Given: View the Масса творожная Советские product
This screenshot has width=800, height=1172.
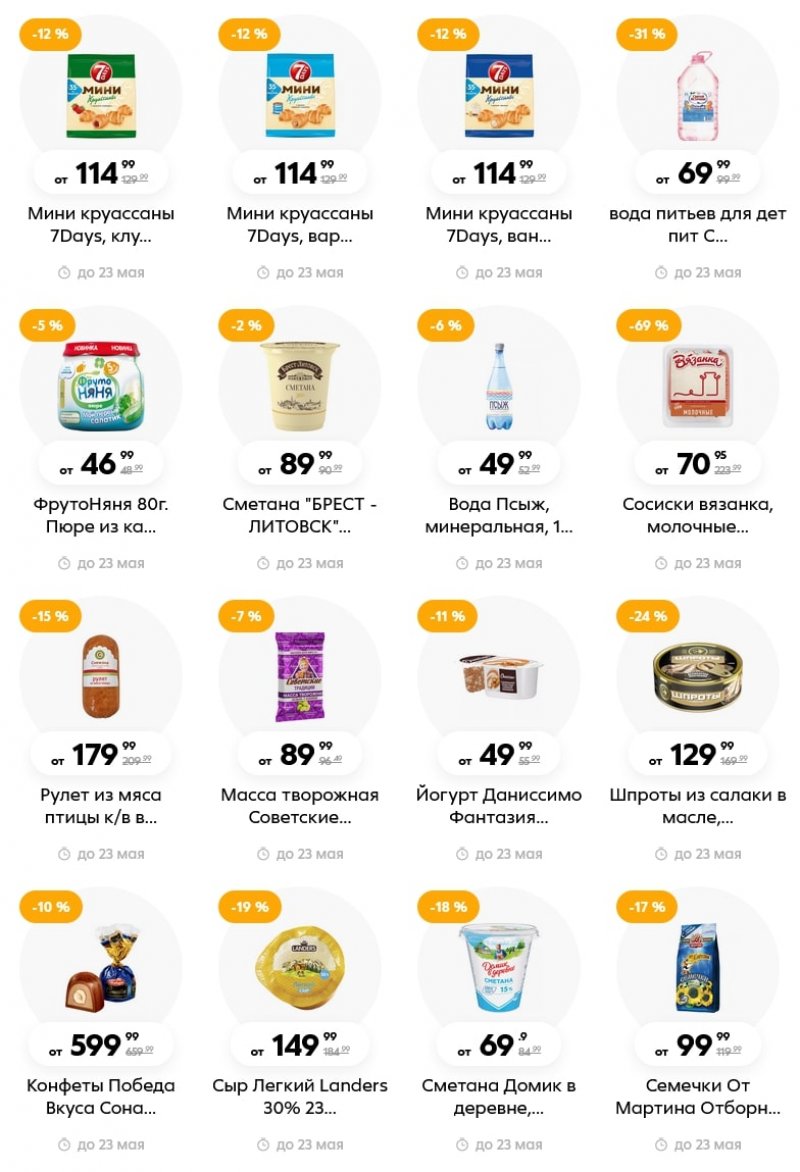Looking at the screenshot, I should click(299, 677).
